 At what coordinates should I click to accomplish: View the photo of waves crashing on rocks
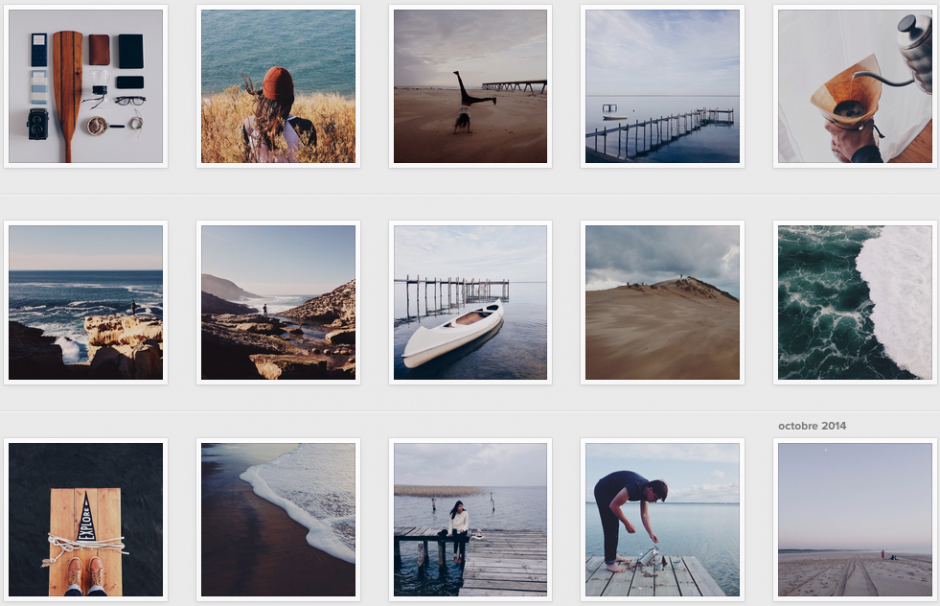point(85,302)
